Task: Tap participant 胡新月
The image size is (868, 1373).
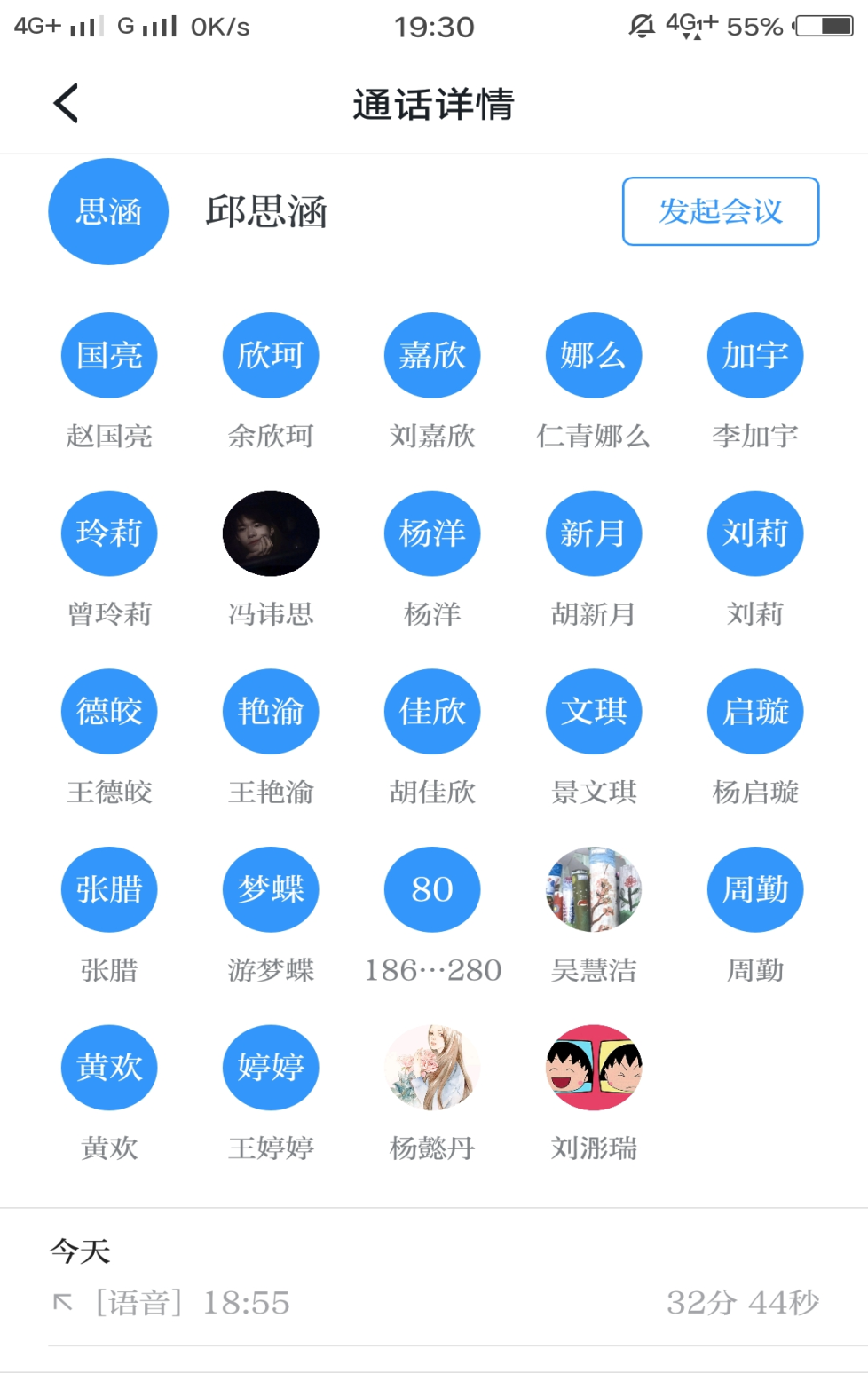Action: tap(594, 533)
